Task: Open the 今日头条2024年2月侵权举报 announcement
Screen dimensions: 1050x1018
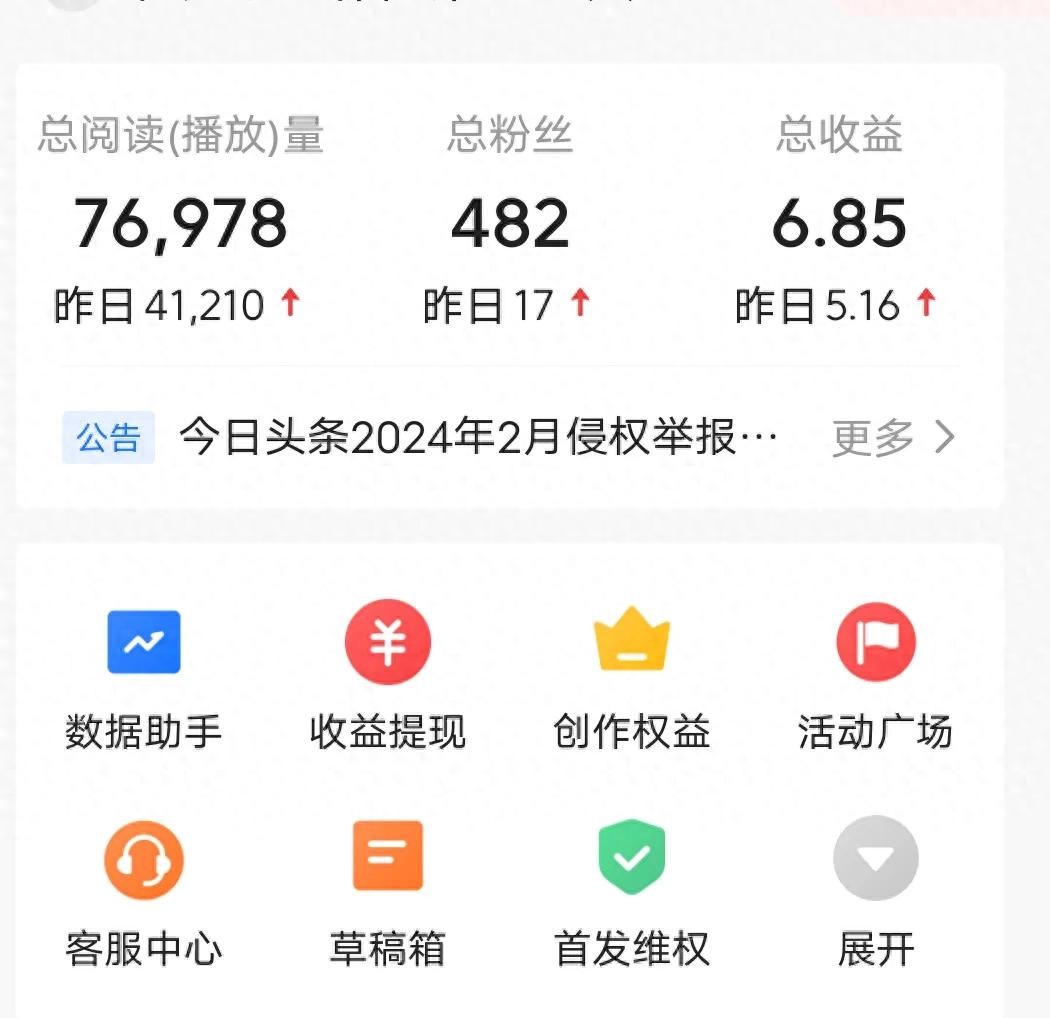Action: (478, 437)
